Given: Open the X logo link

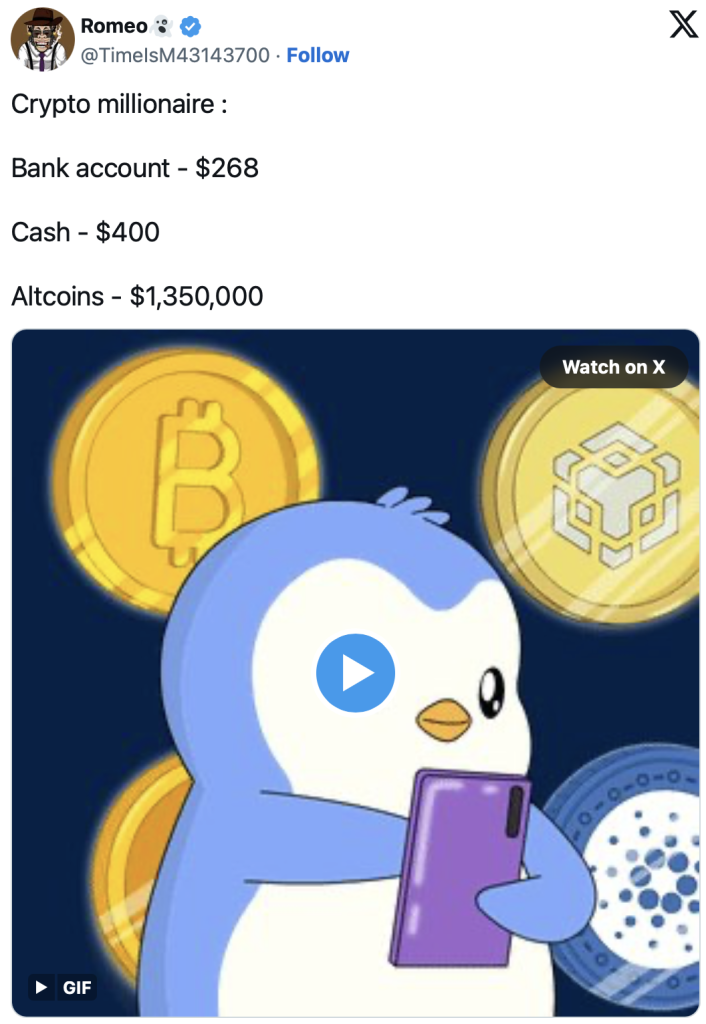Looking at the screenshot, I should point(683,24).
